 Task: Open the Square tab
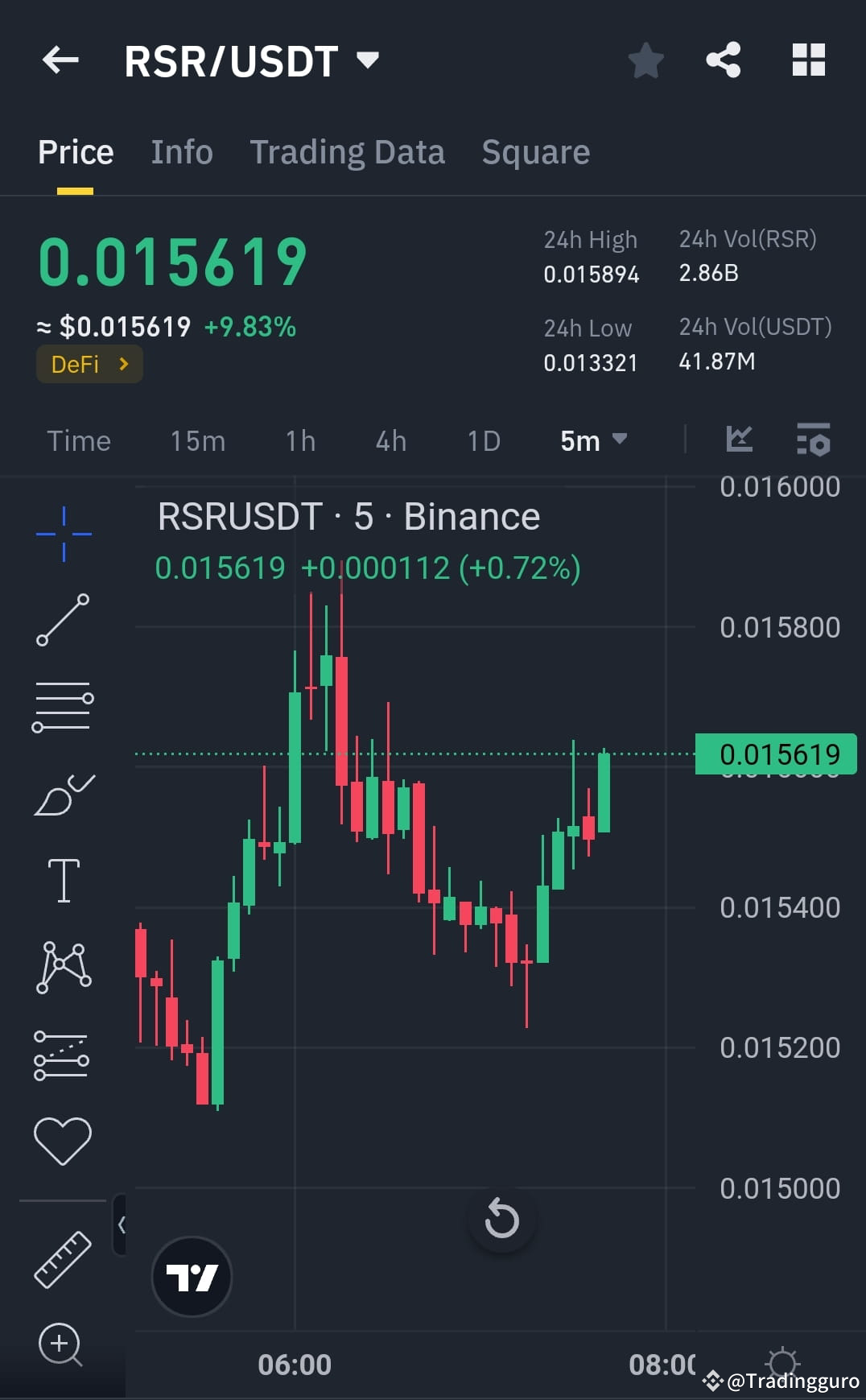pyautogui.click(x=535, y=152)
